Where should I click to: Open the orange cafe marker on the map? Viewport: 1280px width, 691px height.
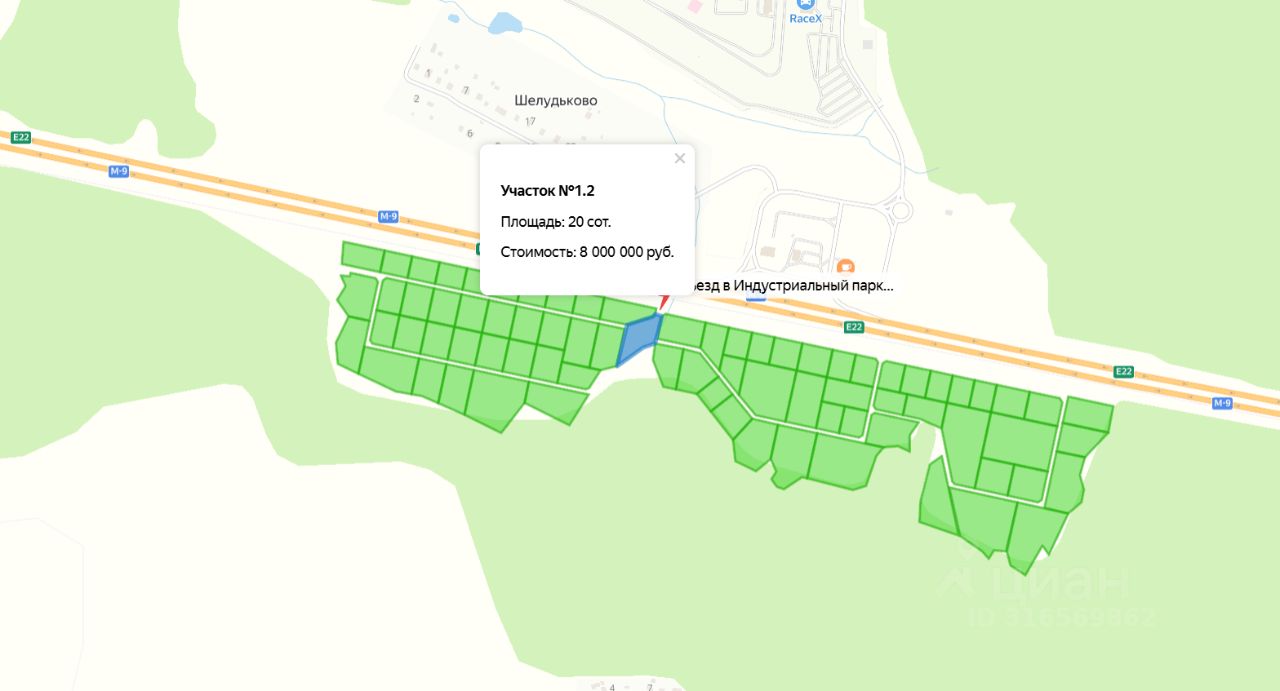(x=846, y=266)
